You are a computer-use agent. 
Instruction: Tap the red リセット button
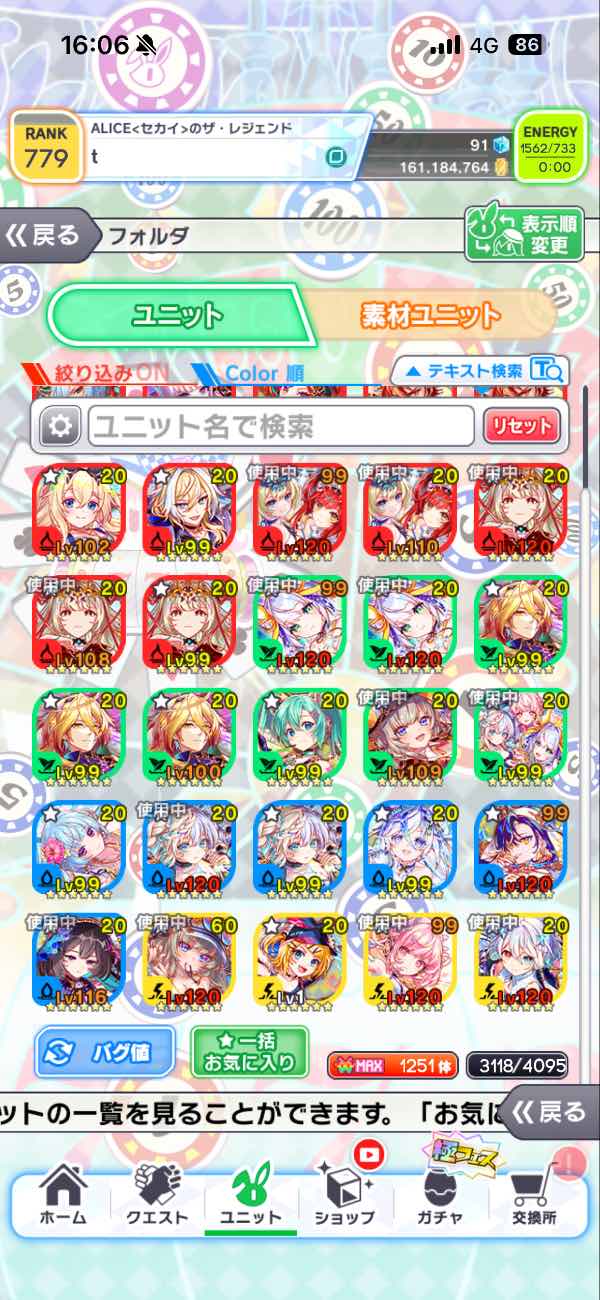pos(522,427)
